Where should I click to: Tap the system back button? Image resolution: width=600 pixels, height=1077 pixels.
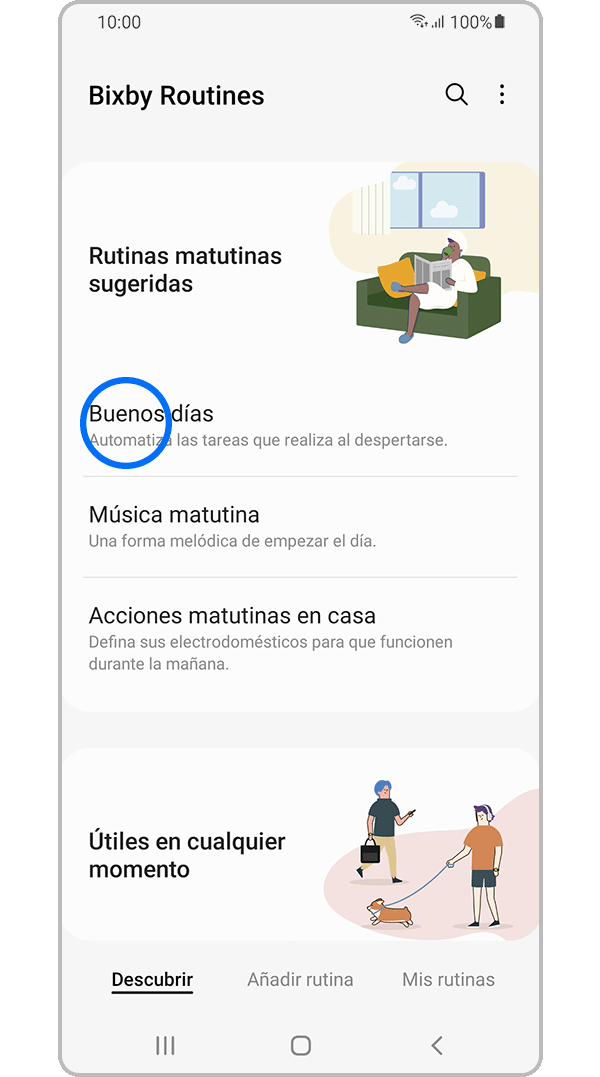click(x=436, y=1045)
